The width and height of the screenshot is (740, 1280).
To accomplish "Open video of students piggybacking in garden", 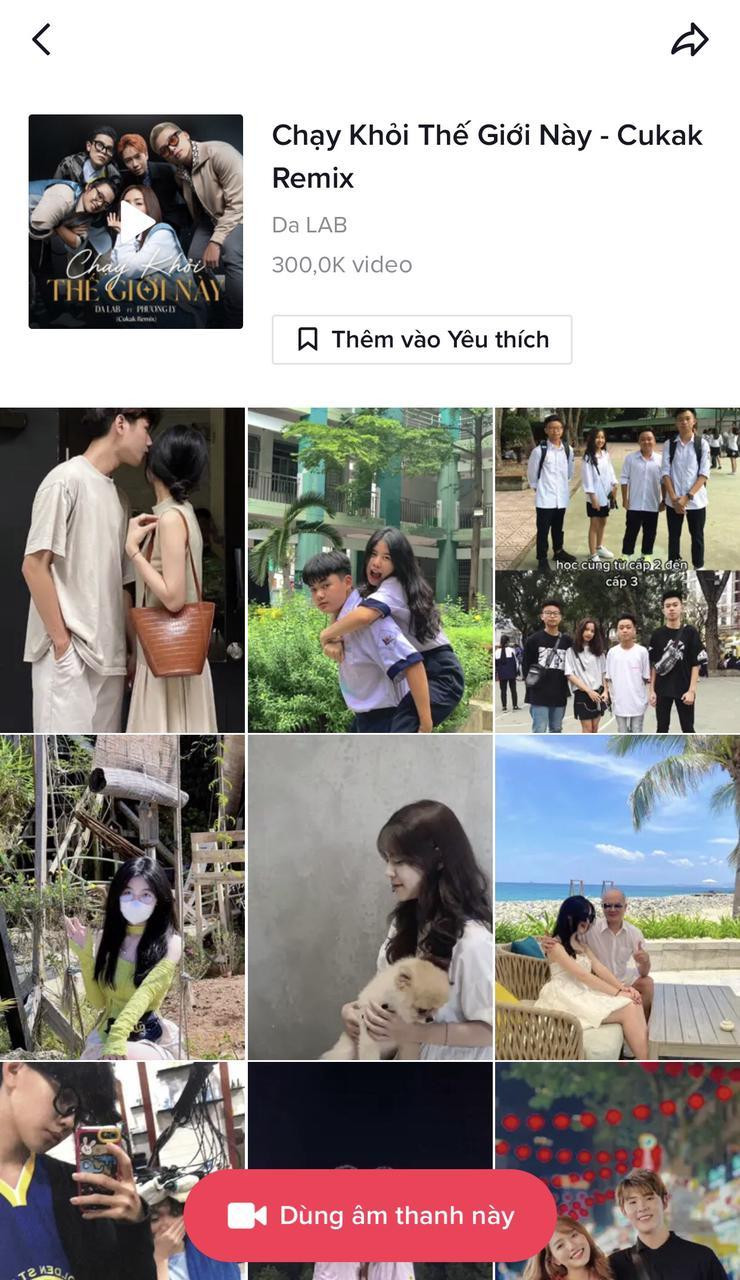I will tap(370, 569).
